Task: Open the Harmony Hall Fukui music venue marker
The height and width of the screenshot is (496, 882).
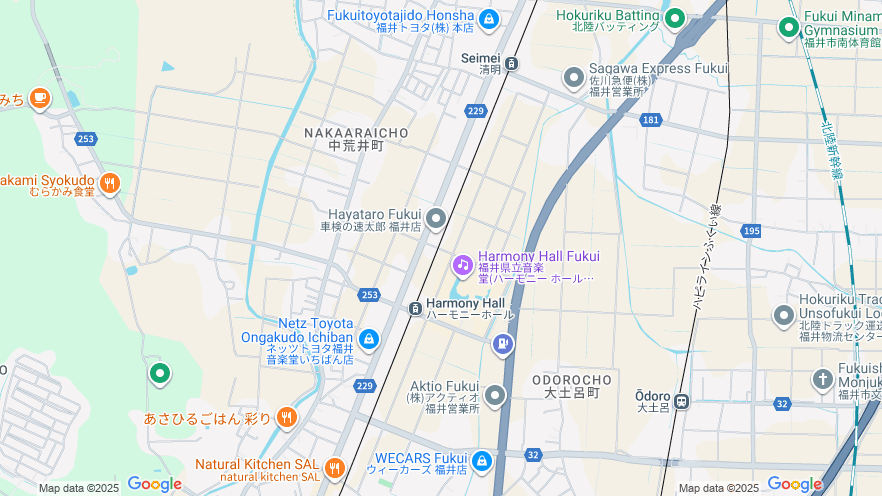Action: coord(462,265)
